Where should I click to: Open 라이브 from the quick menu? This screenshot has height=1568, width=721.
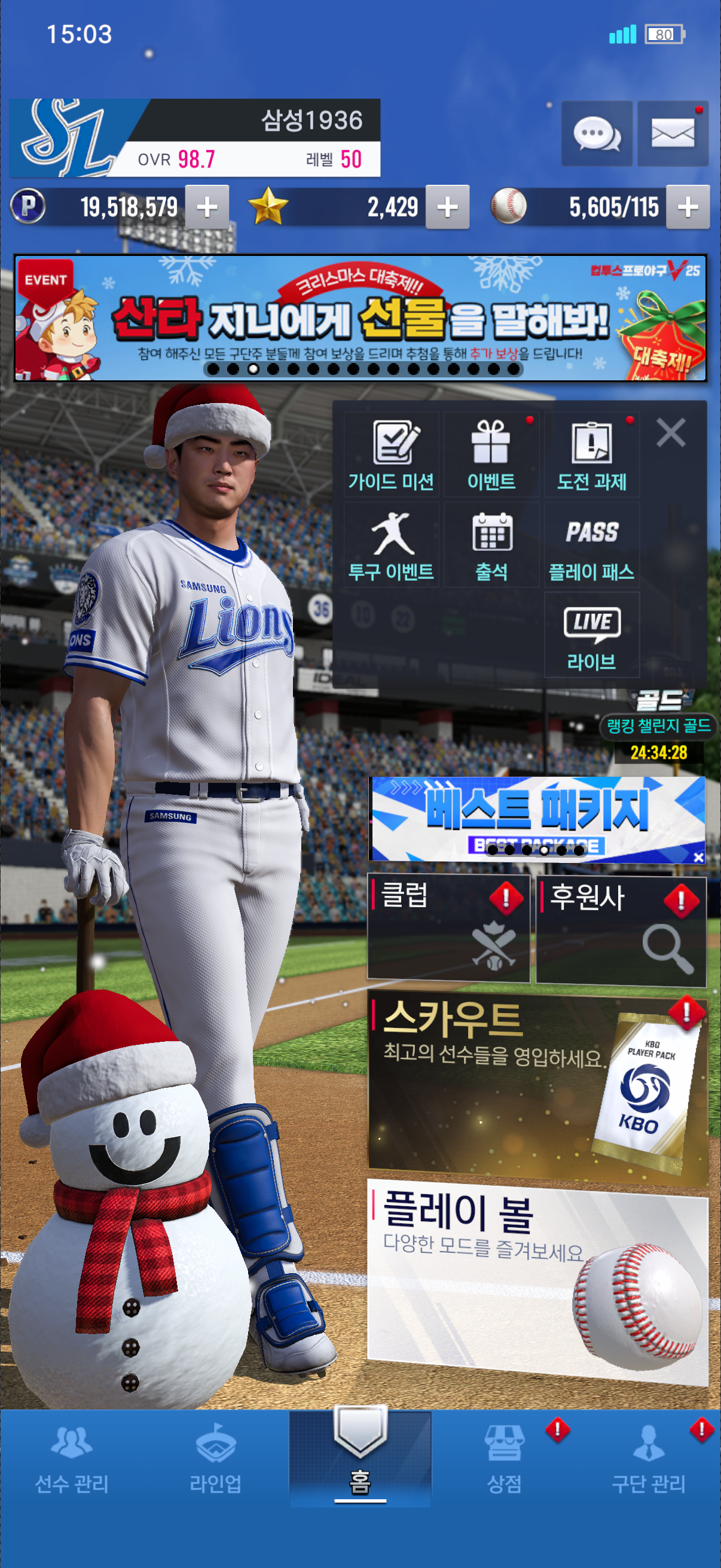(x=591, y=635)
